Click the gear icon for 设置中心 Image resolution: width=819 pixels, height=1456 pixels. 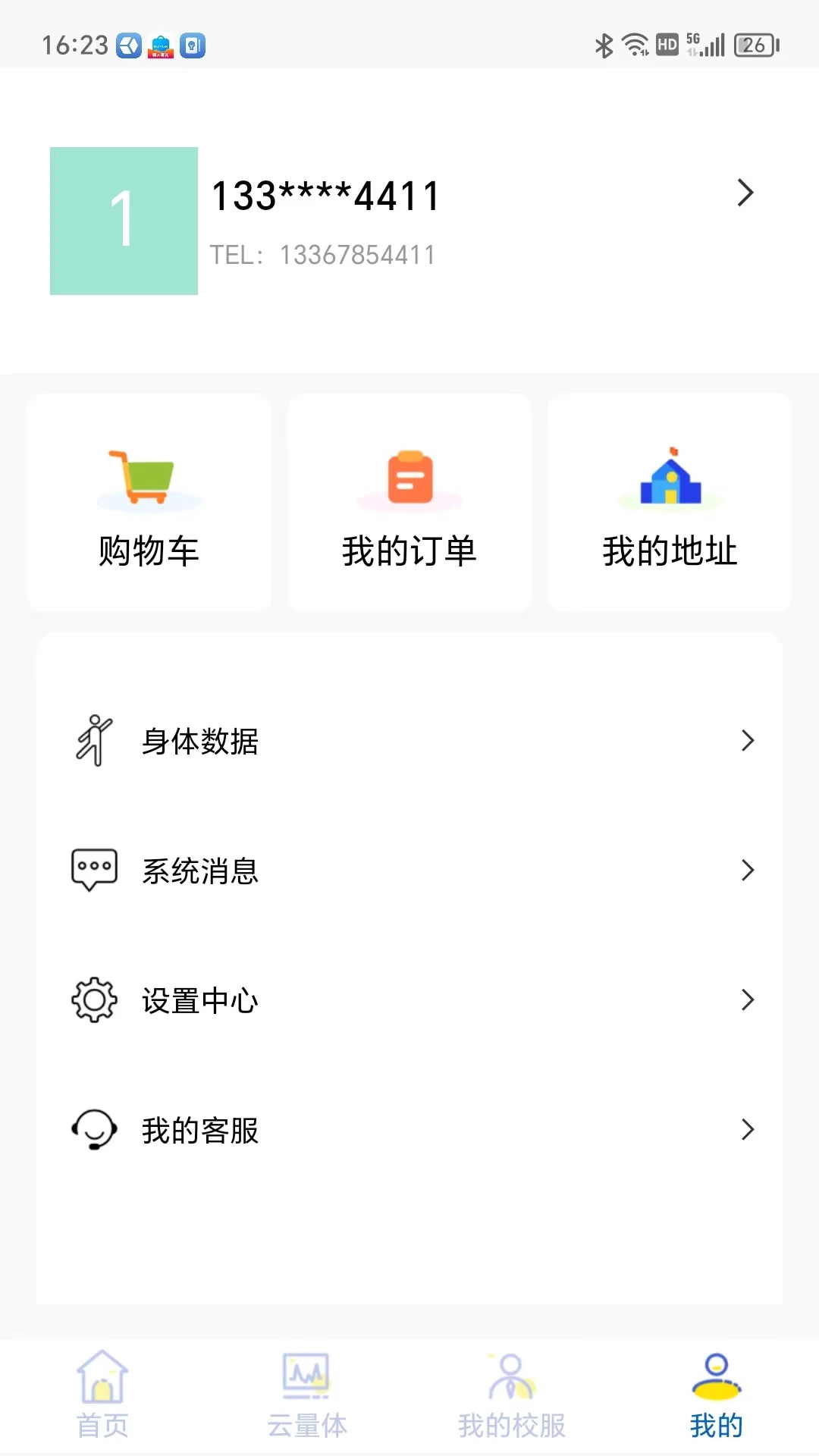(93, 1000)
